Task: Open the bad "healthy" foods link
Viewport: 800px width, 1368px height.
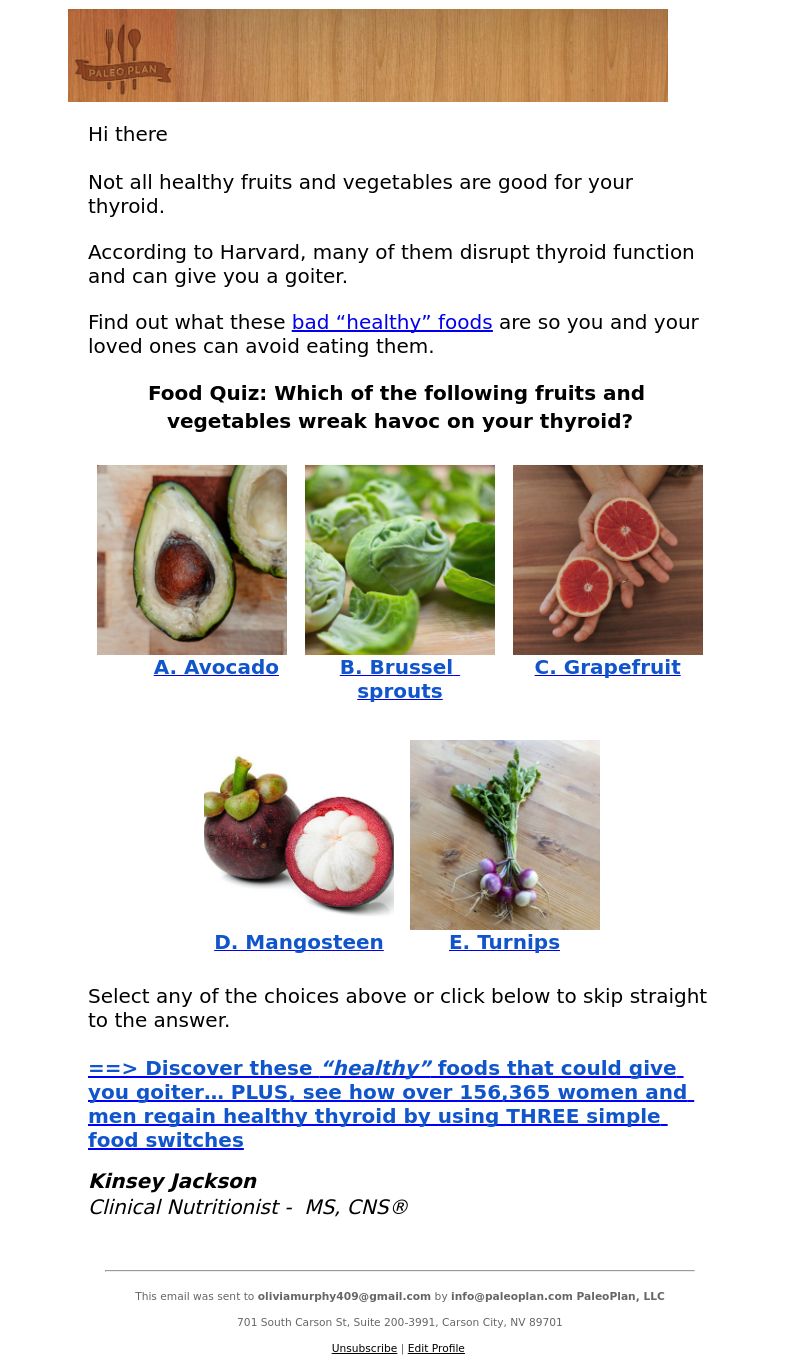Action: pyautogui.click(x=392, y=322)
